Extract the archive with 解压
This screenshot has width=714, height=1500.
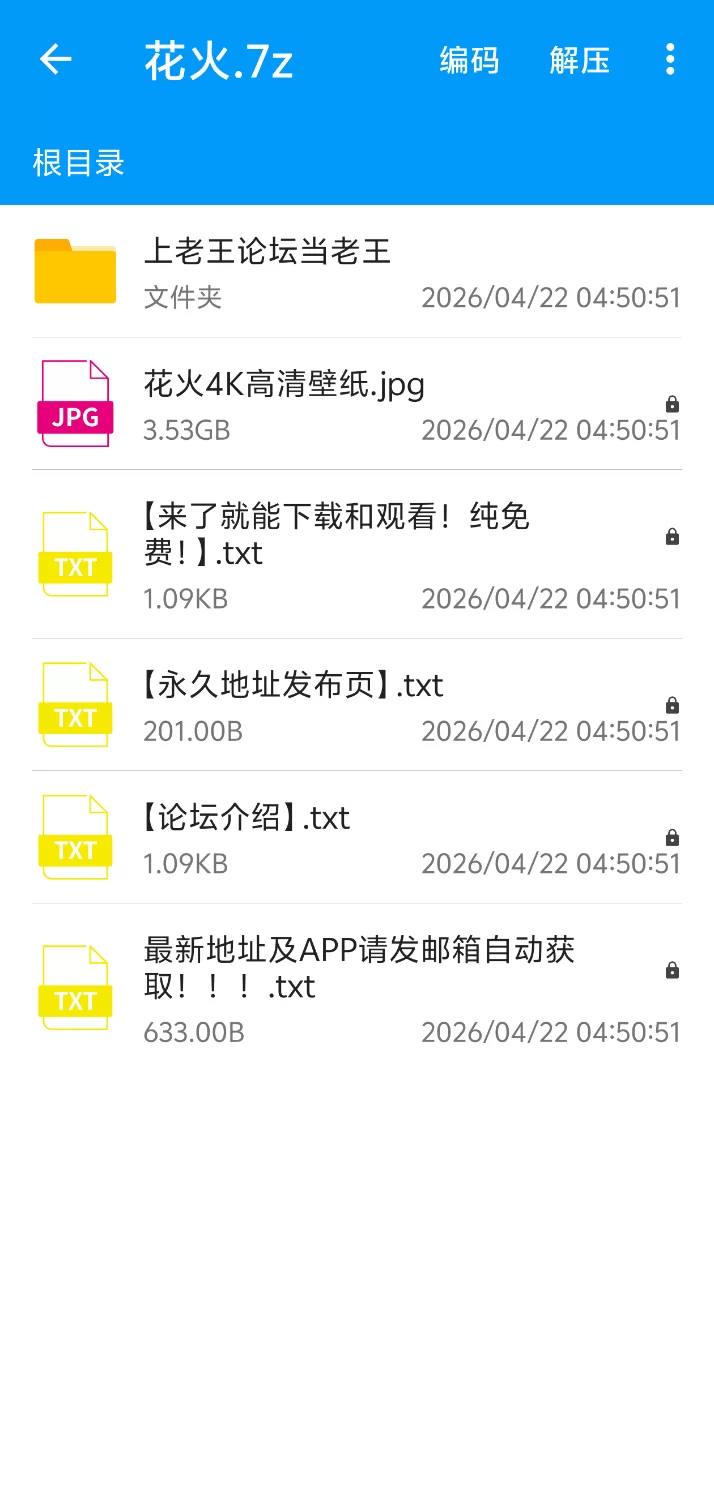pos(579,60)
